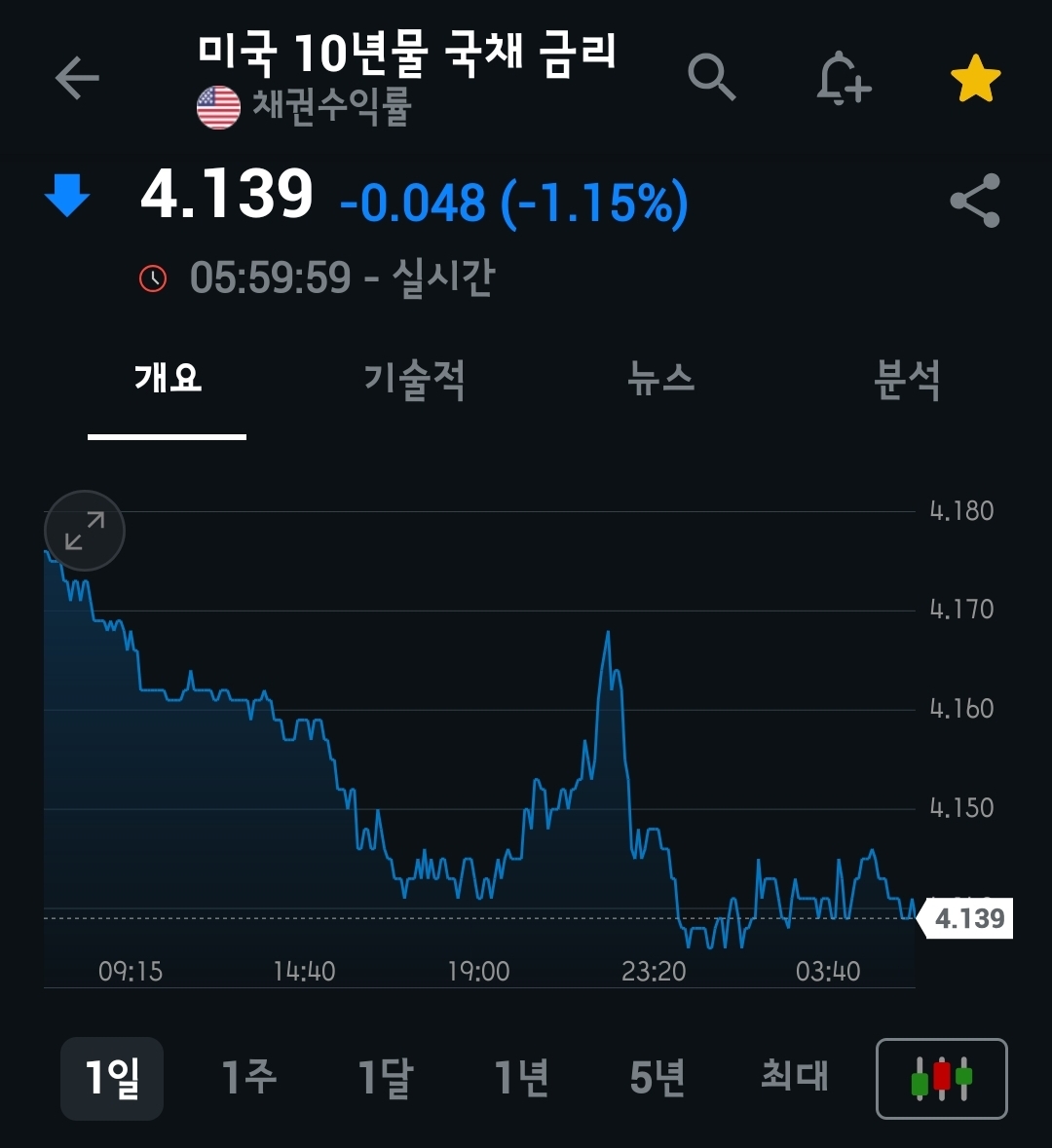Switch chart range to 1년
This screenshot has height=1148, width=1052.
(x=521, y=1078)
